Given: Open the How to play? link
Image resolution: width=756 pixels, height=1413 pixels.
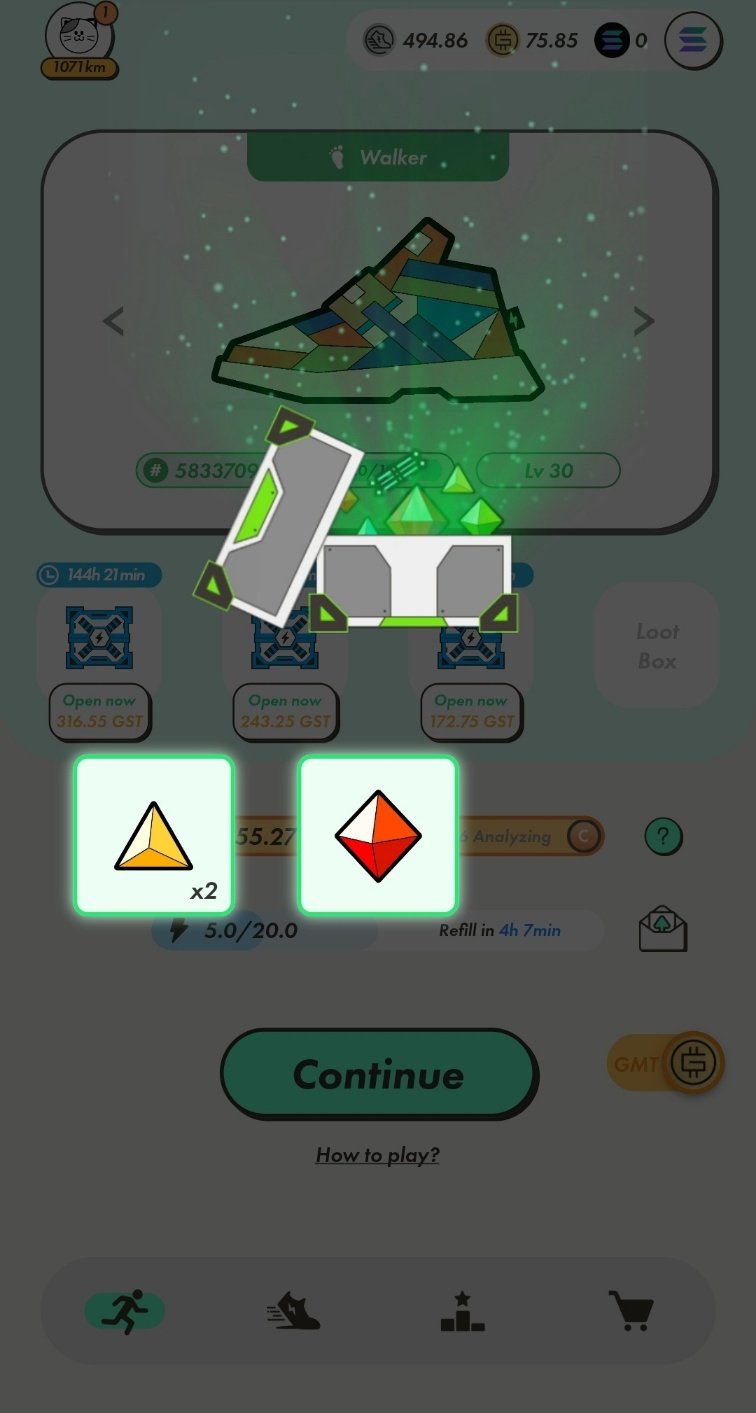Looking at the screenshot, I should click(377, 1155).
